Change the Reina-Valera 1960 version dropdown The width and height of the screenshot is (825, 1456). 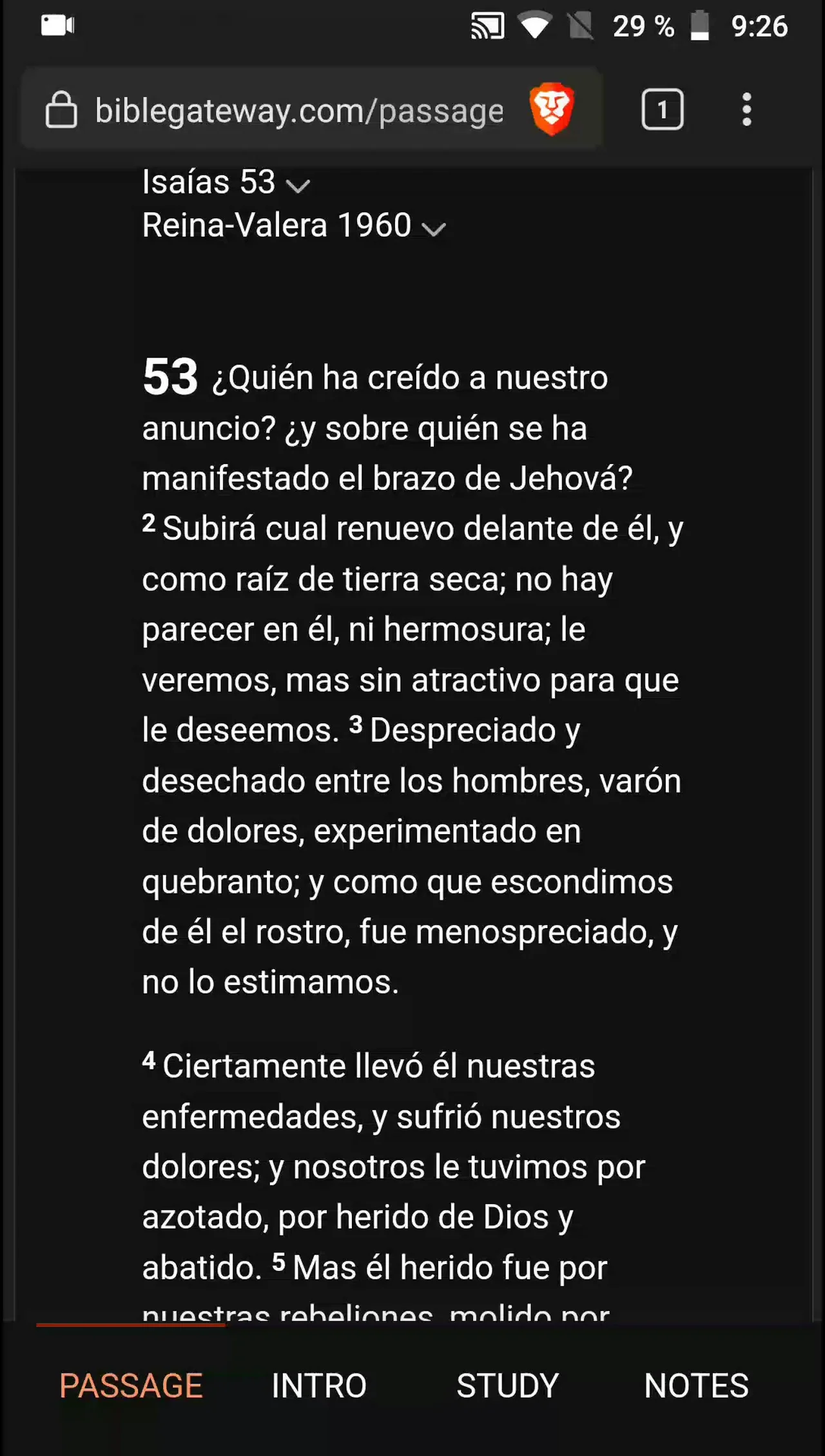tap(293, 226)
